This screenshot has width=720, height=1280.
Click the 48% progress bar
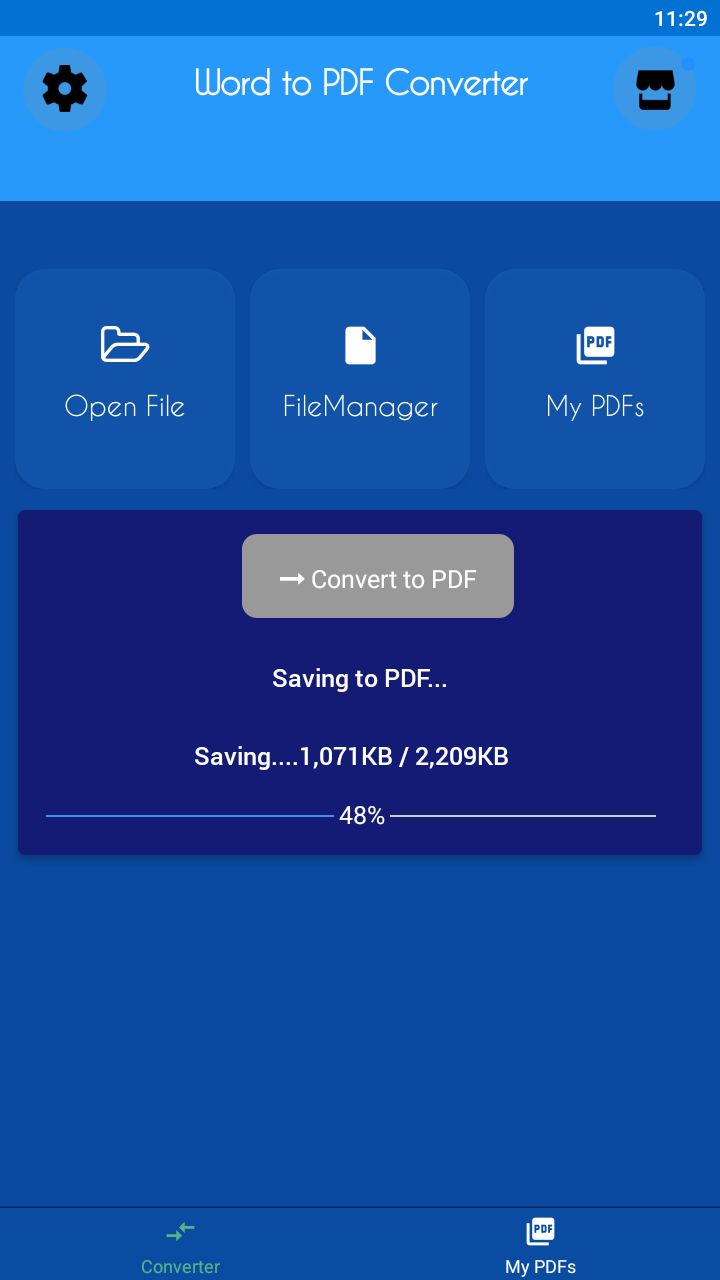point(360,815)
